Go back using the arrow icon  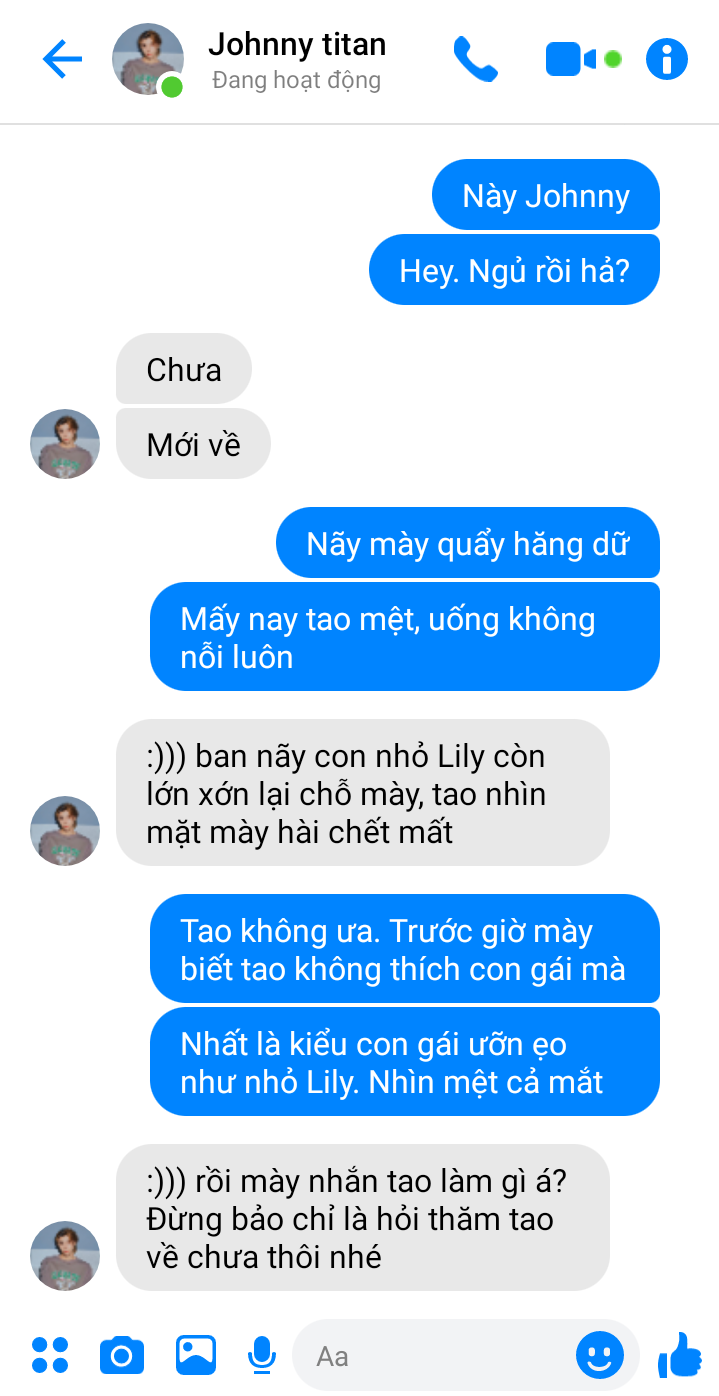61,60
